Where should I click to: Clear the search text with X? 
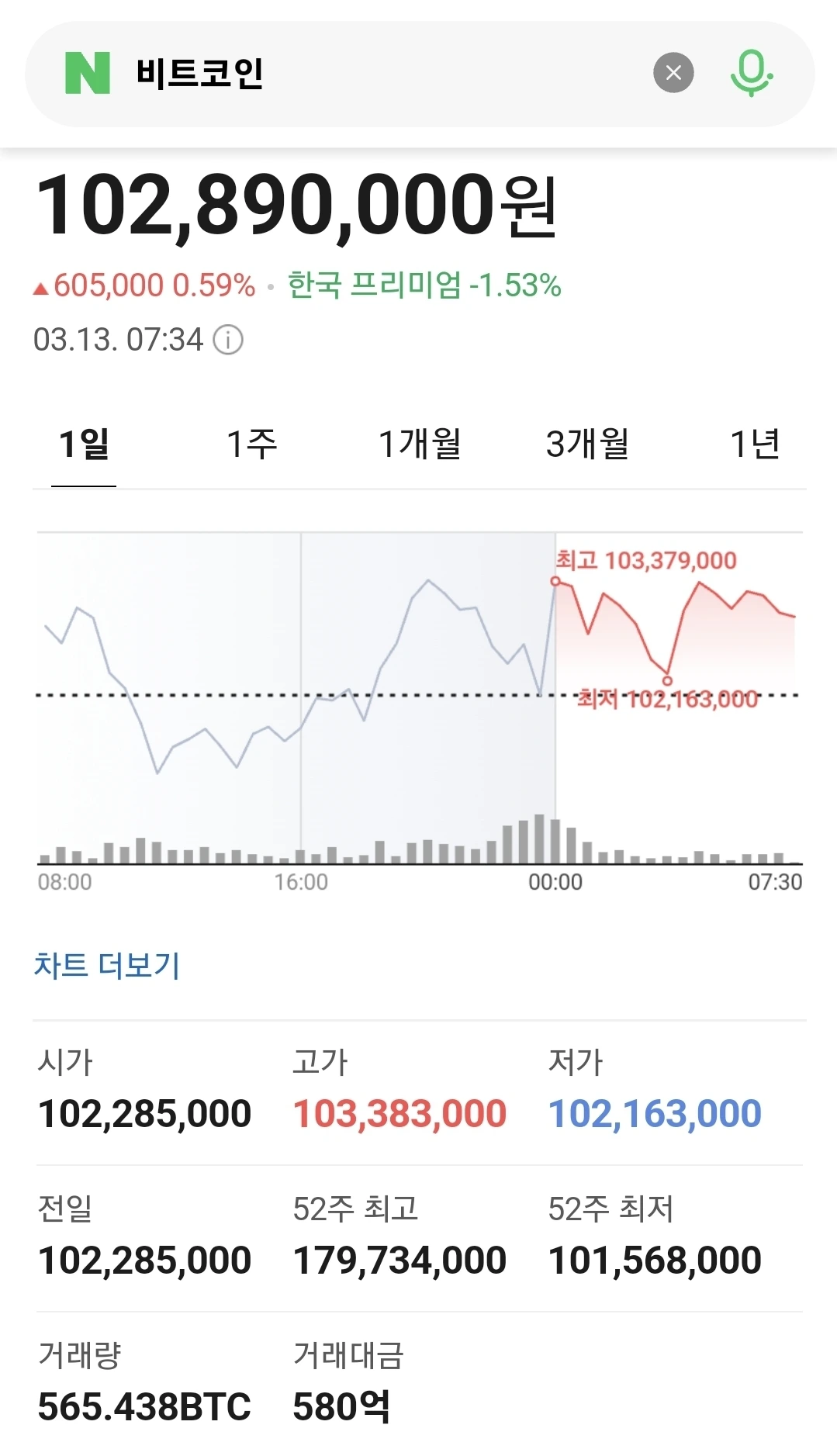tap(673, 73)
